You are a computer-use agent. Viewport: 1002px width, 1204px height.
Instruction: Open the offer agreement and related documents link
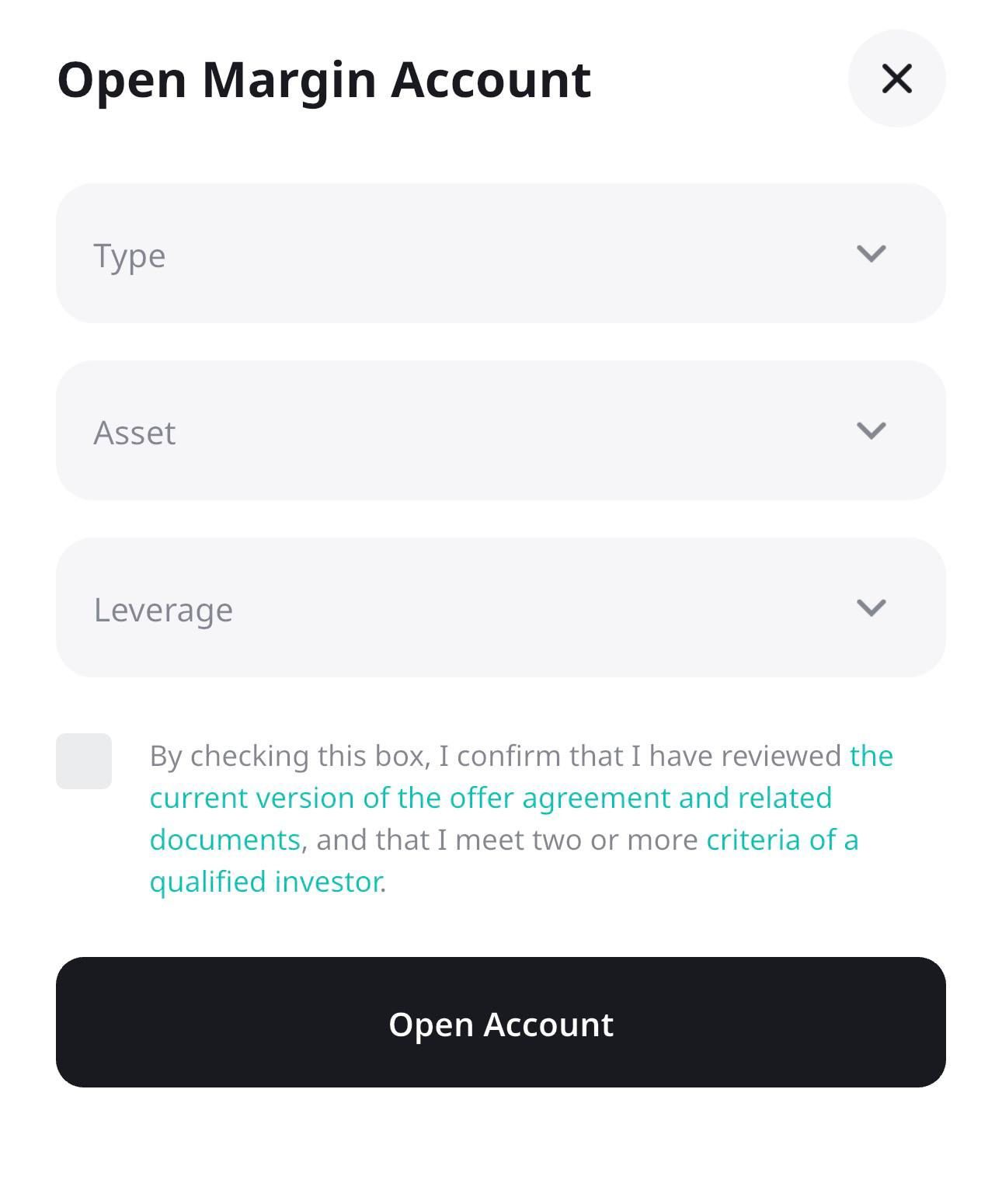(x=490, y=798)
